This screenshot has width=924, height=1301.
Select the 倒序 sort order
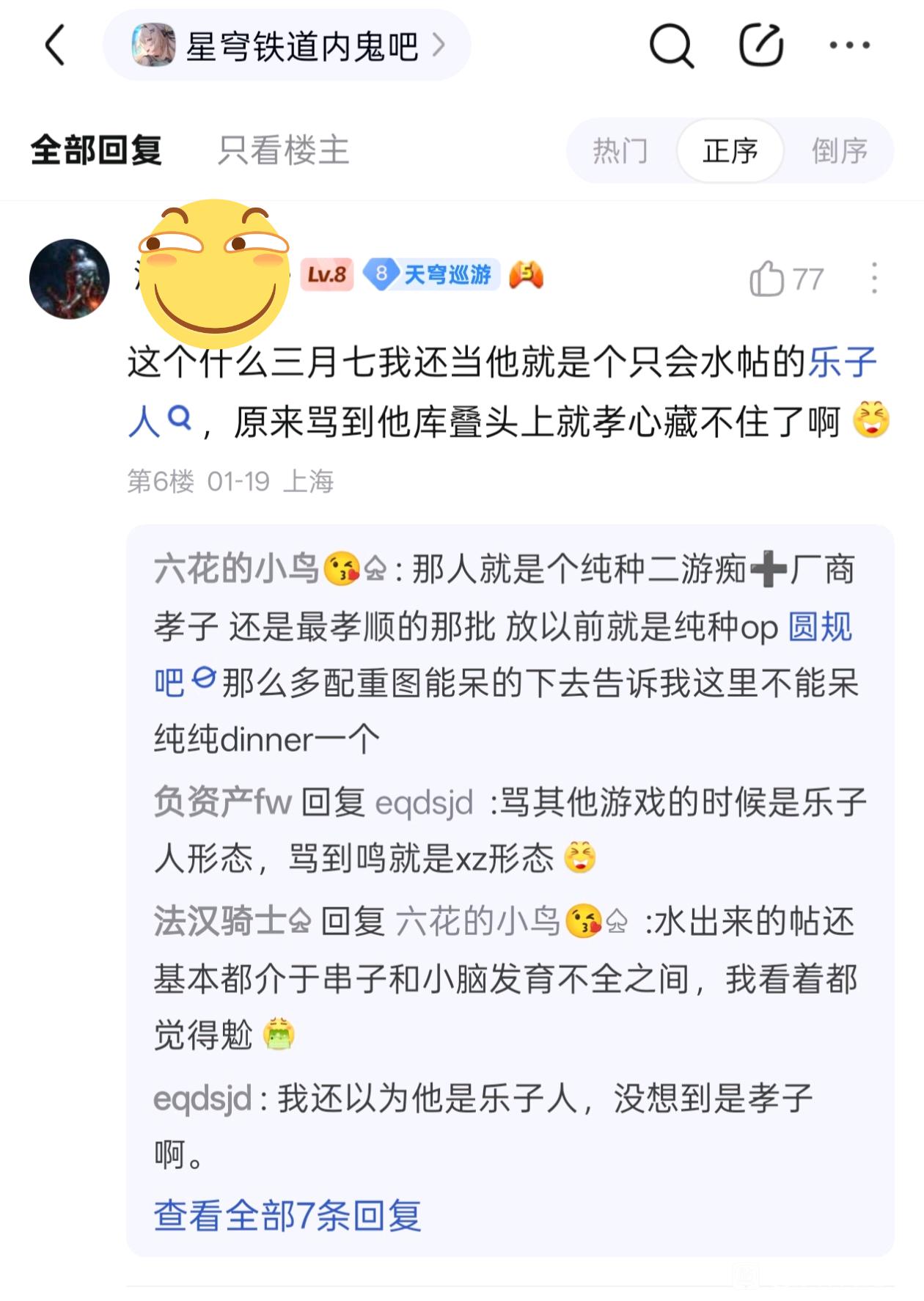839,151
